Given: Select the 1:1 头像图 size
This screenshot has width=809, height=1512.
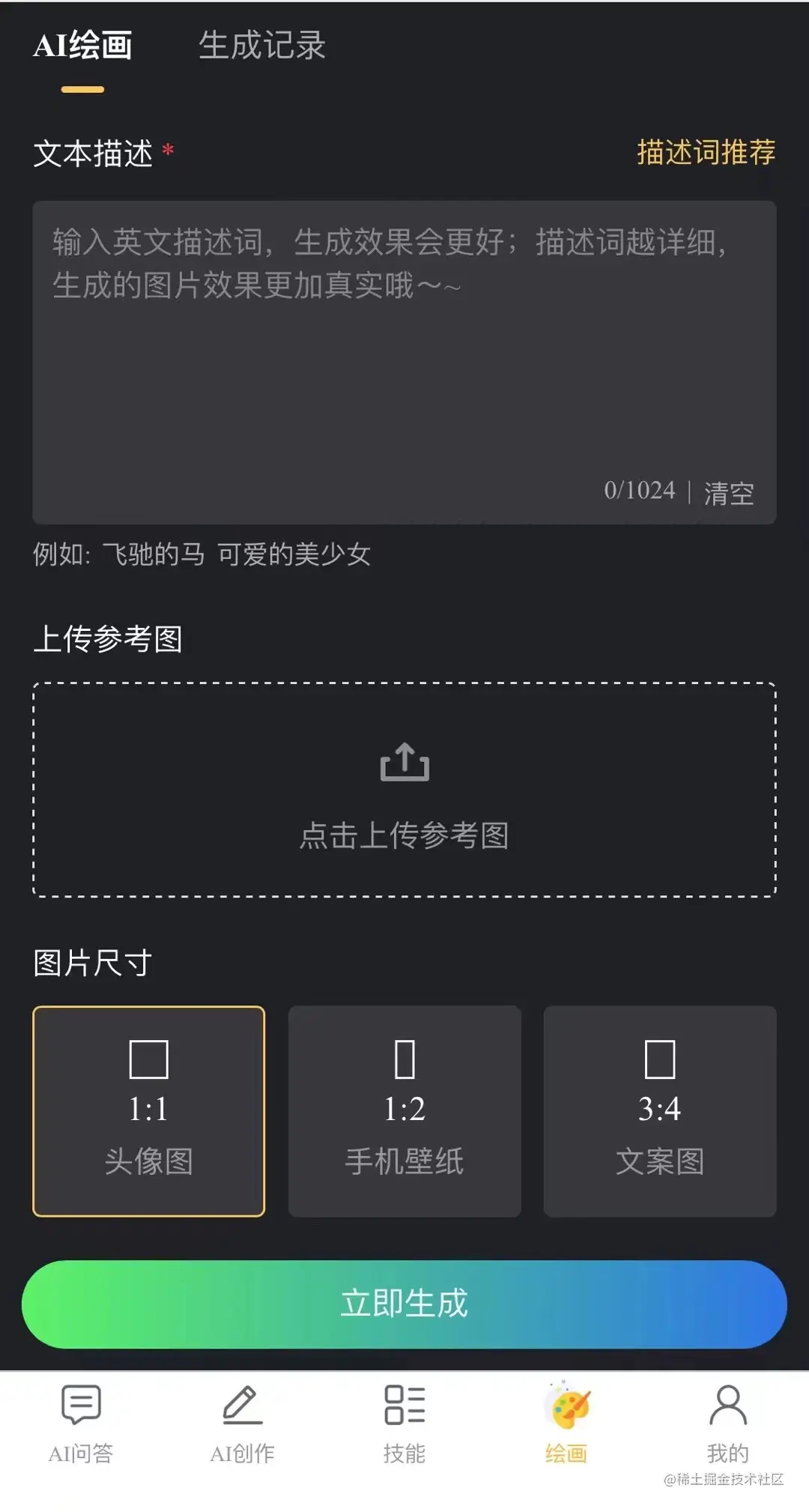Looking at the screenshot, I should 149,1110.
